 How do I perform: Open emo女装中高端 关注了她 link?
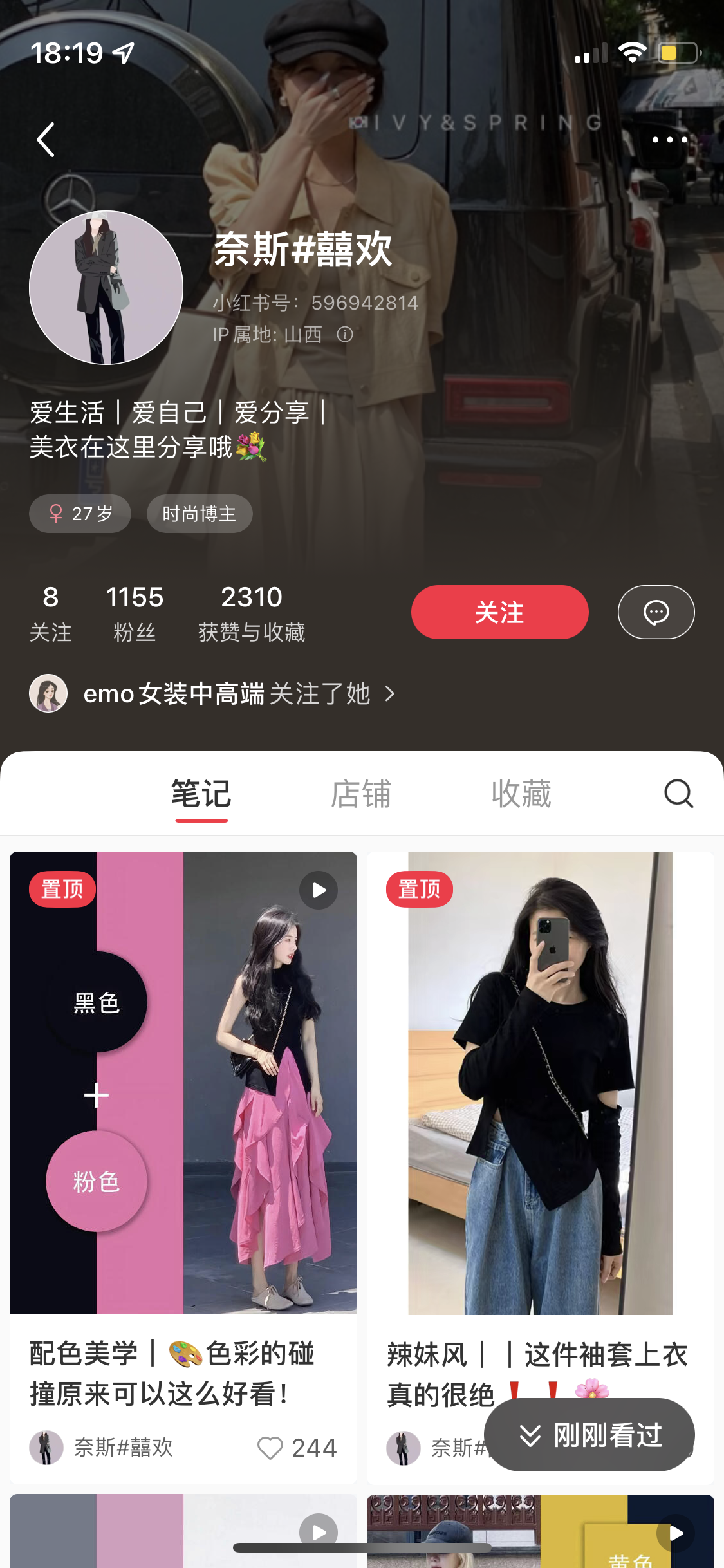225,694
